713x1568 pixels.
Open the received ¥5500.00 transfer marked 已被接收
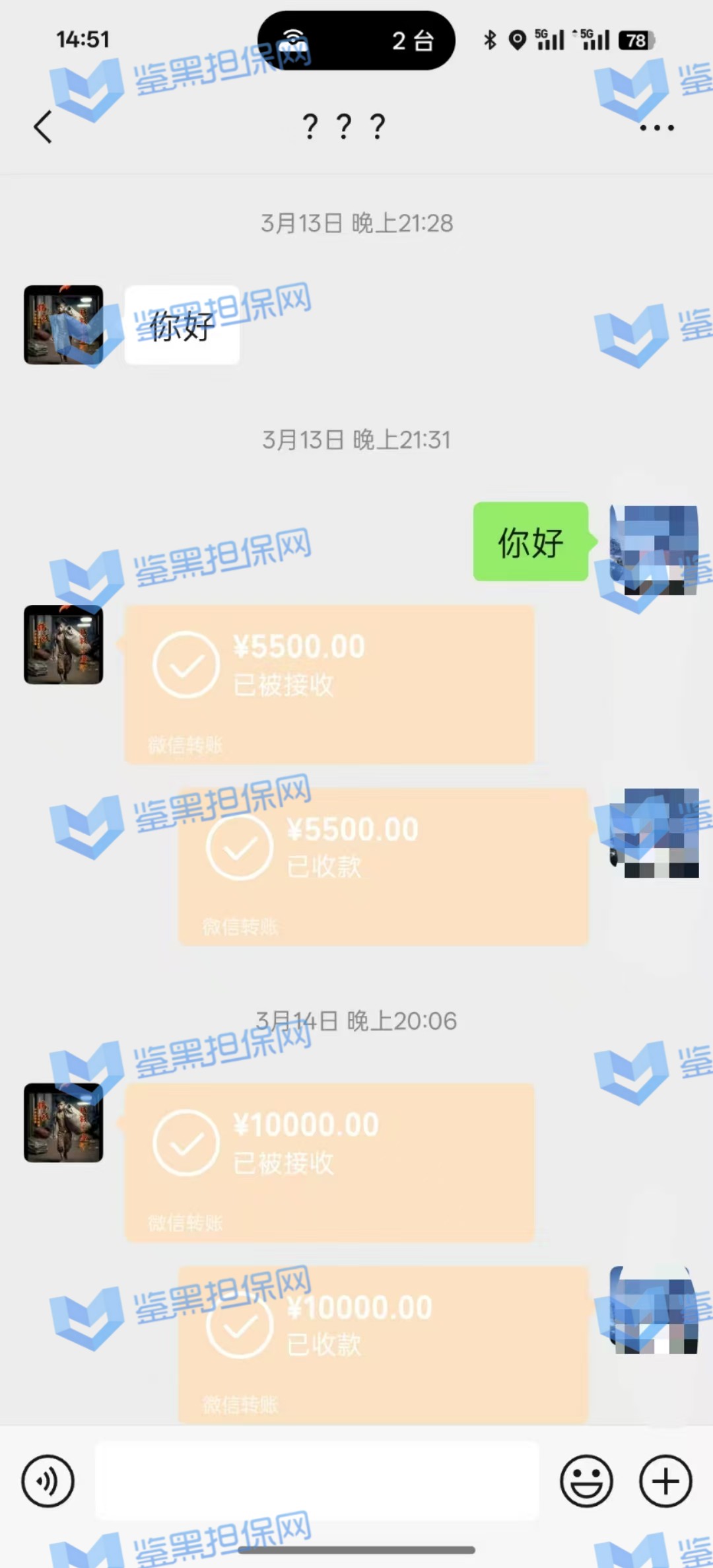[329, 684]
